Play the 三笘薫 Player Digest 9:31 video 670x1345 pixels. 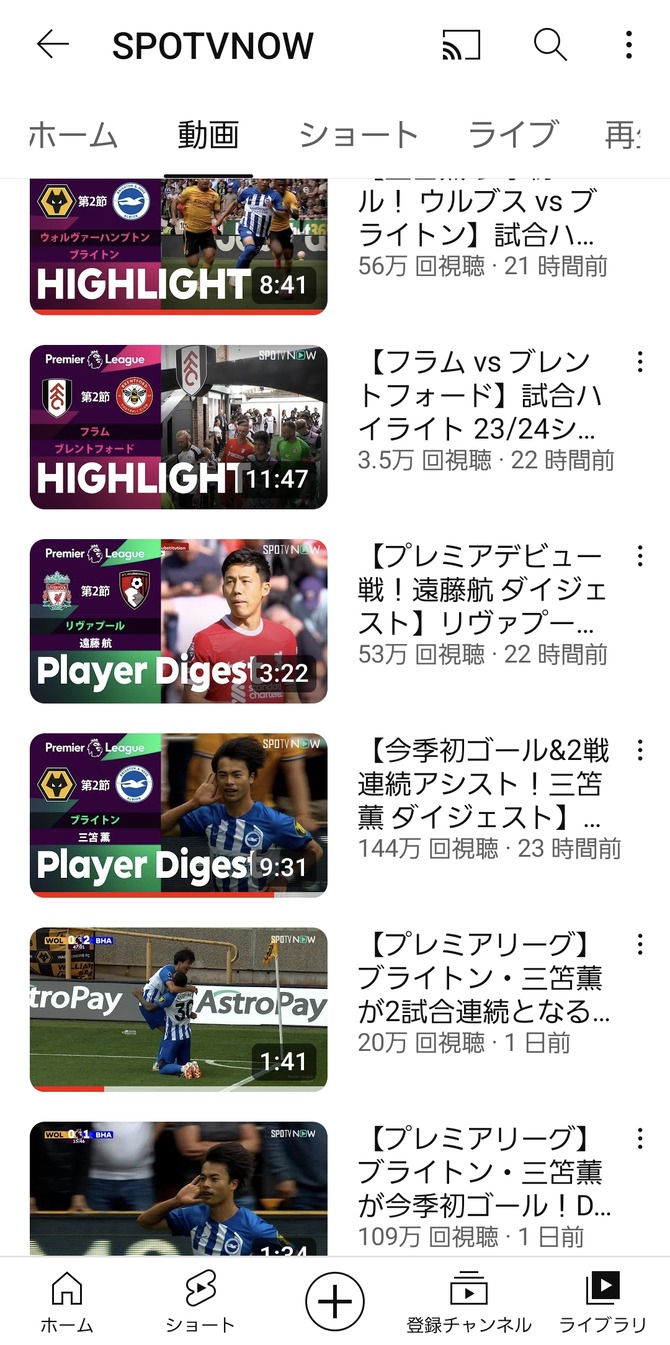click(179, 815)
